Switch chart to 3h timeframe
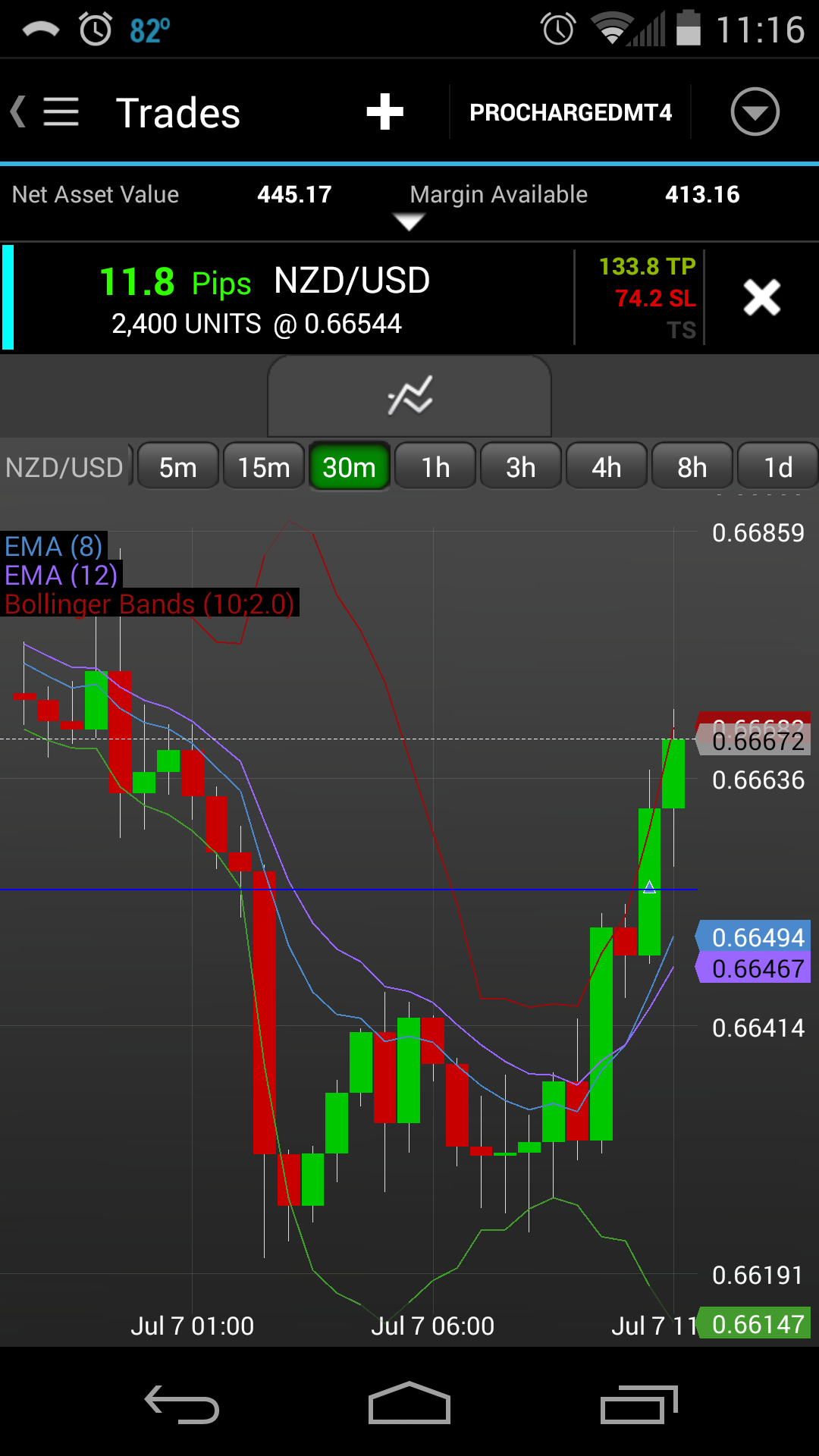The image size is (819, 1456). click(521, 467)
